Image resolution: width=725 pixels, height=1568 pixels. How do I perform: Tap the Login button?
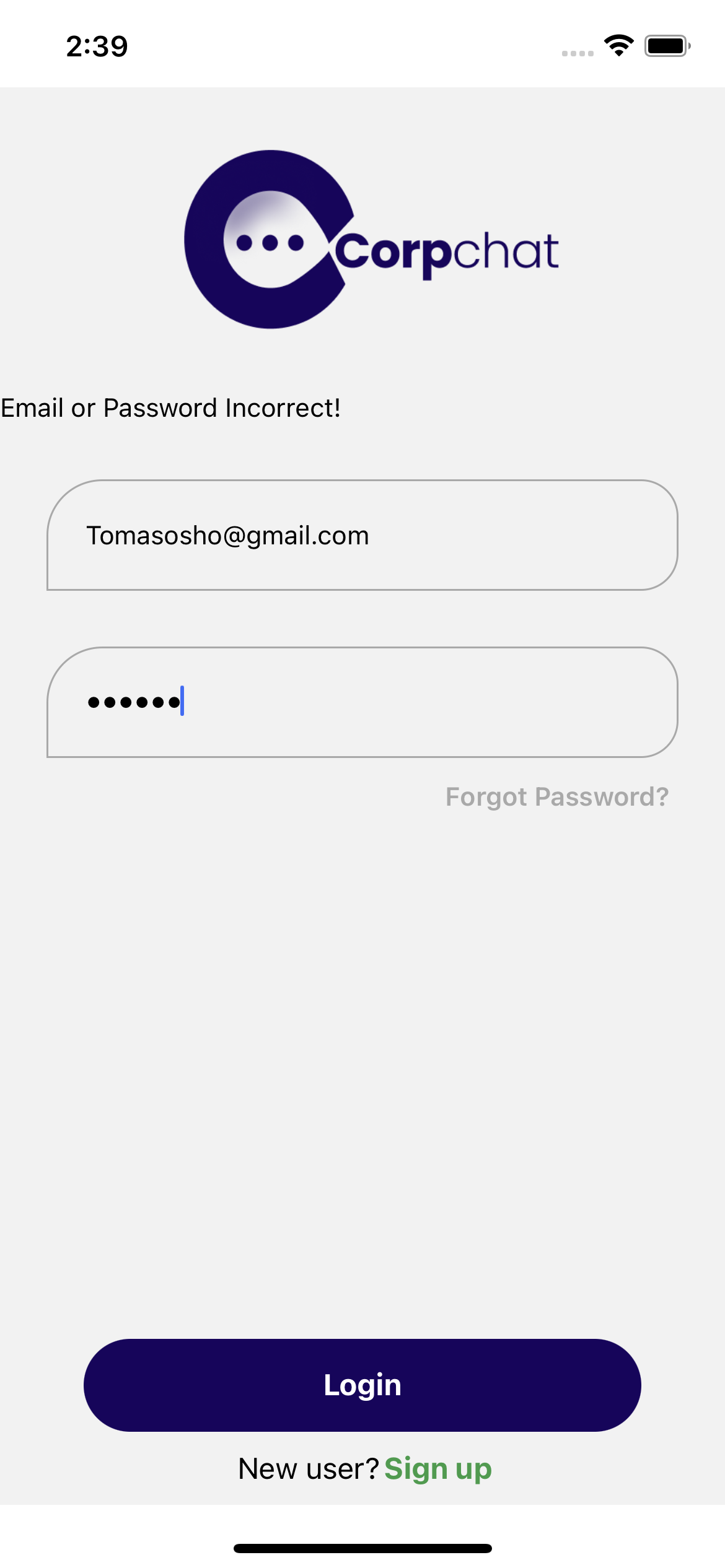point(362,1385)
